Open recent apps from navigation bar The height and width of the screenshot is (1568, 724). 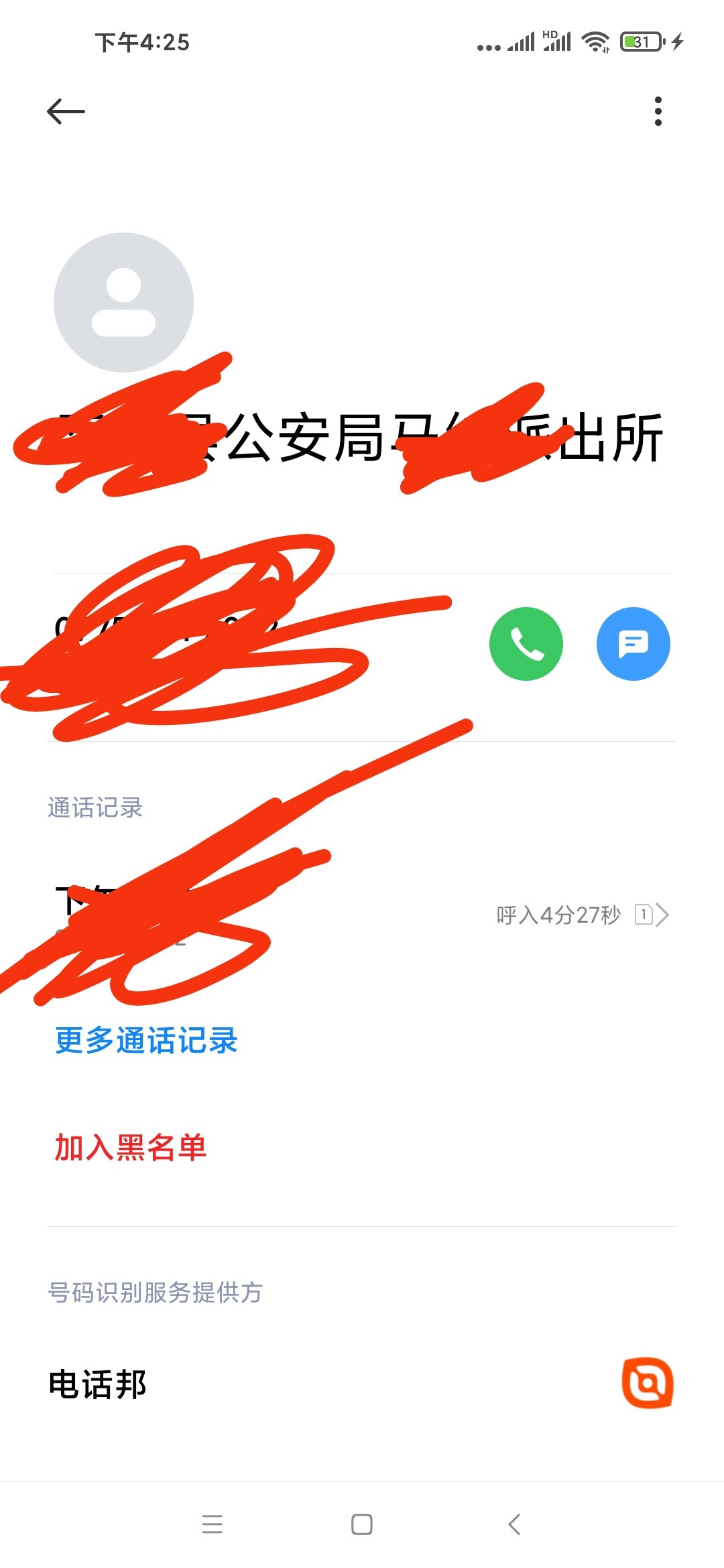click(213, 1524)
